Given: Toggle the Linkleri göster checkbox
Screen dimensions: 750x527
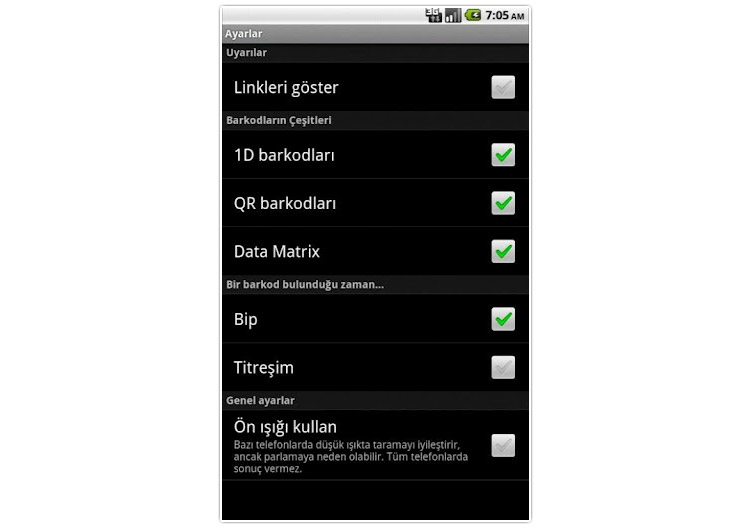Looking at the screenshot, I should coord(503,88).
